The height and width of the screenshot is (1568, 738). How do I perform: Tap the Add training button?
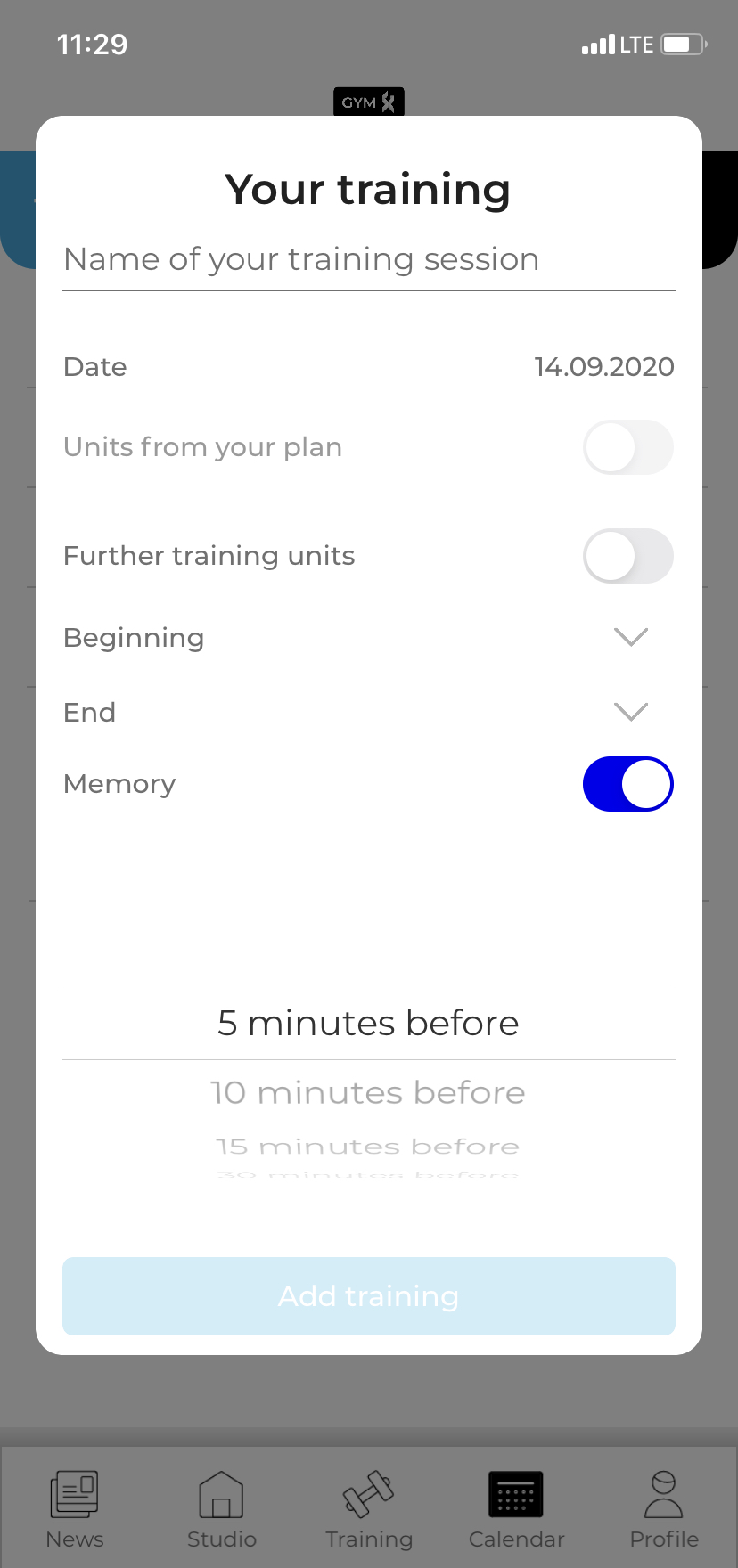pos(369,1296)
